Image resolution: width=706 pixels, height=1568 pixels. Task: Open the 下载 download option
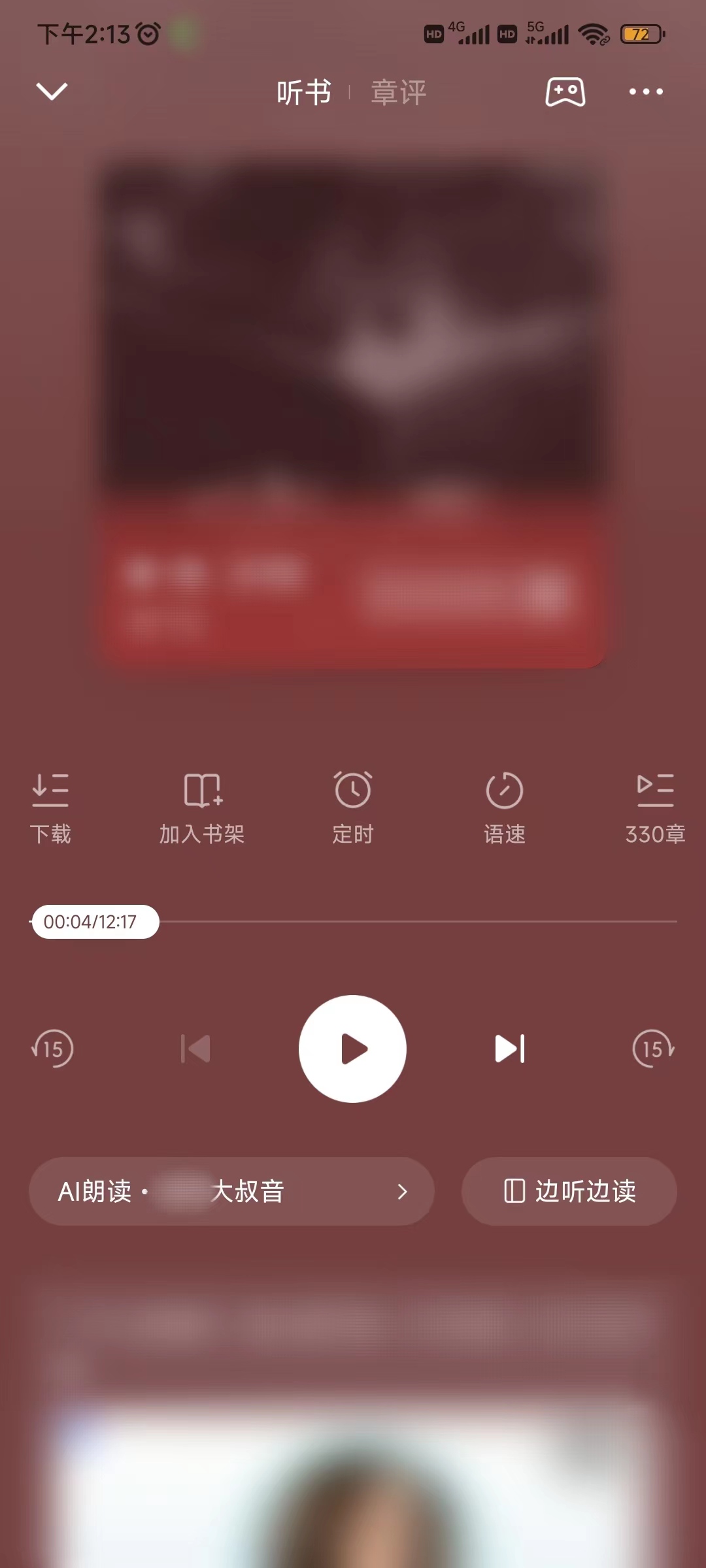(50, 809)
